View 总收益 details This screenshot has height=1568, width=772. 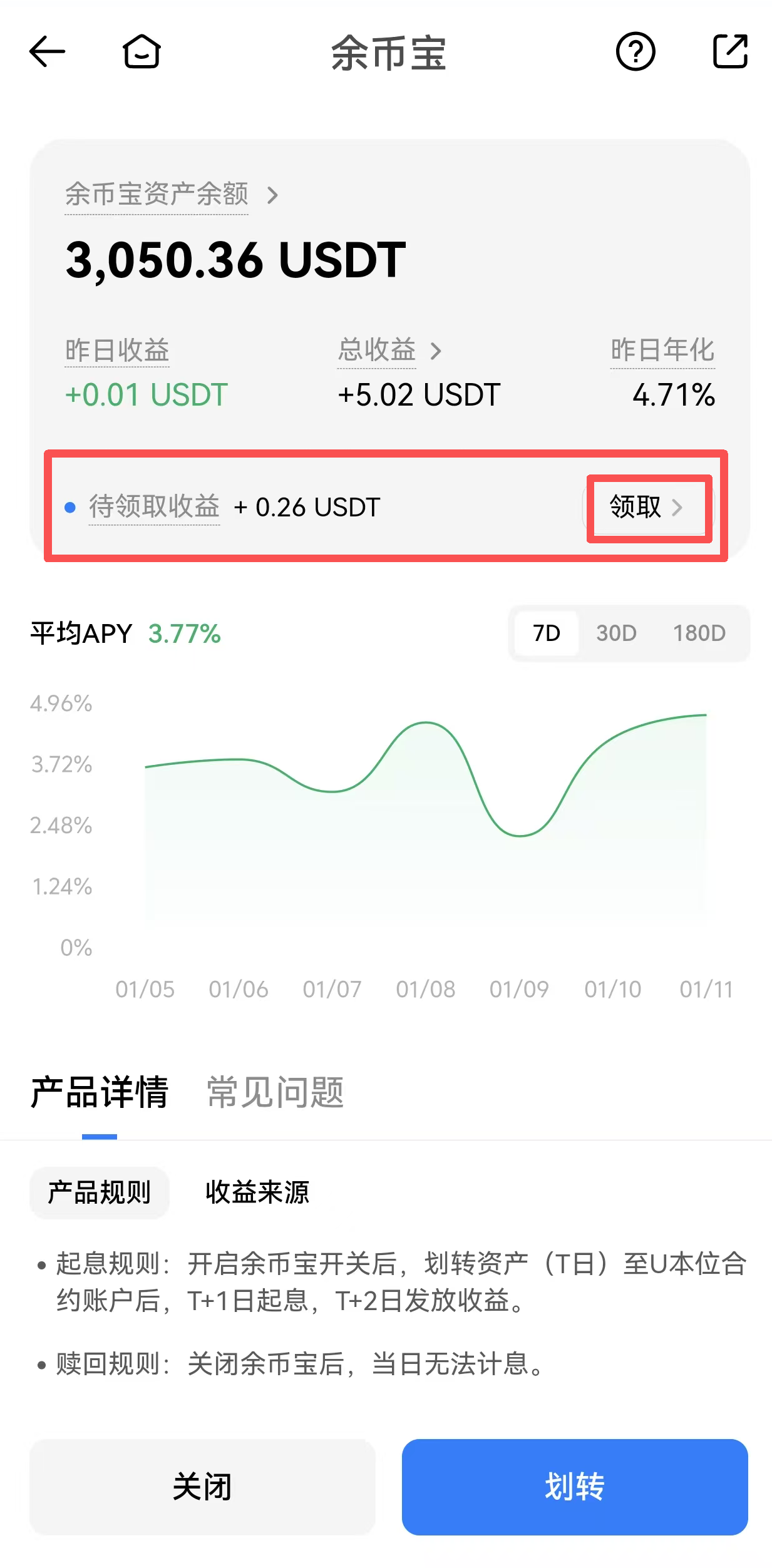click(388, 350)
